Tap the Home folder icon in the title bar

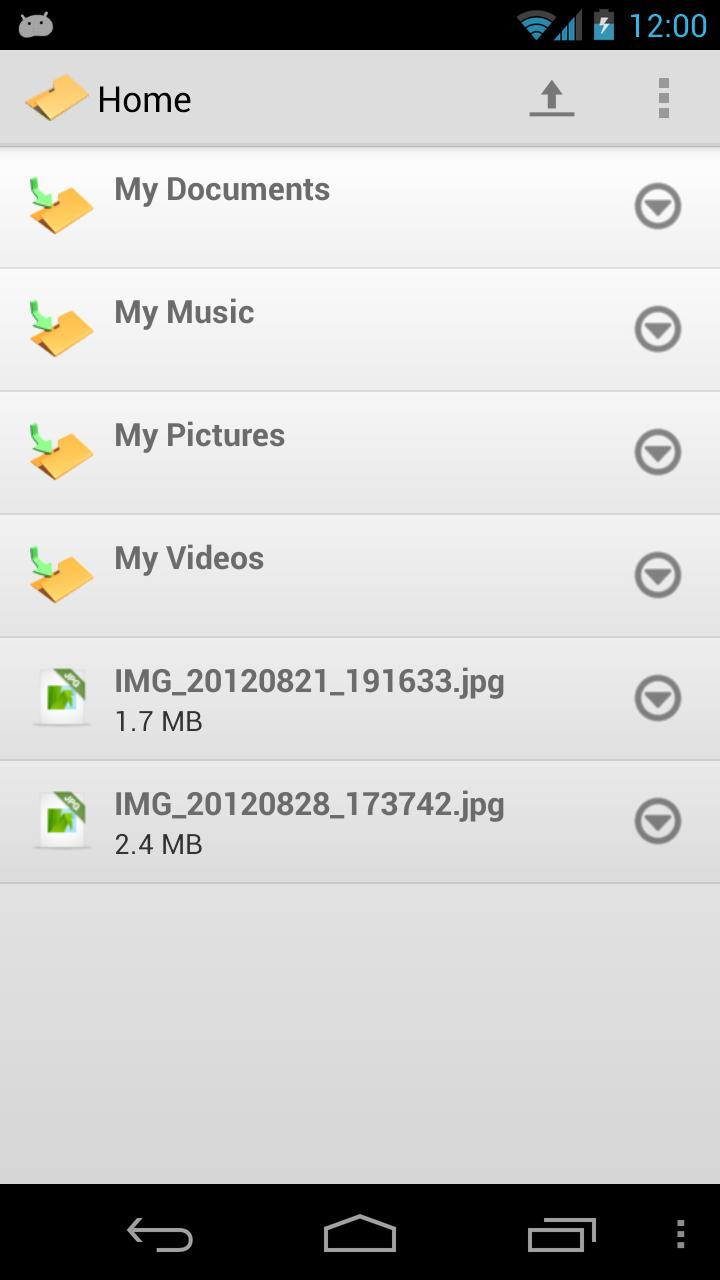click(57, 98)
